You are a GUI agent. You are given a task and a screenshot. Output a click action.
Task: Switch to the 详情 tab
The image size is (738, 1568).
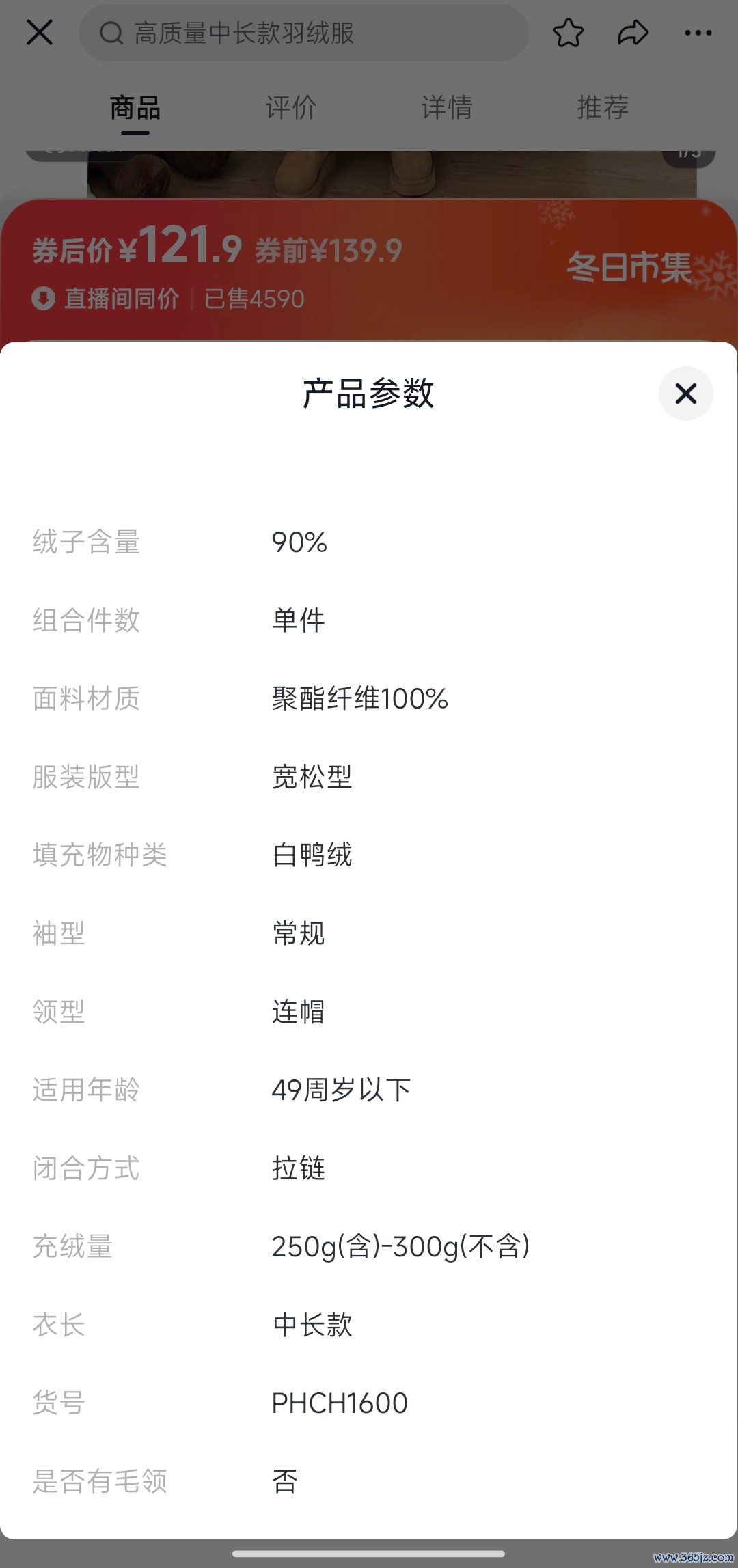447,108
